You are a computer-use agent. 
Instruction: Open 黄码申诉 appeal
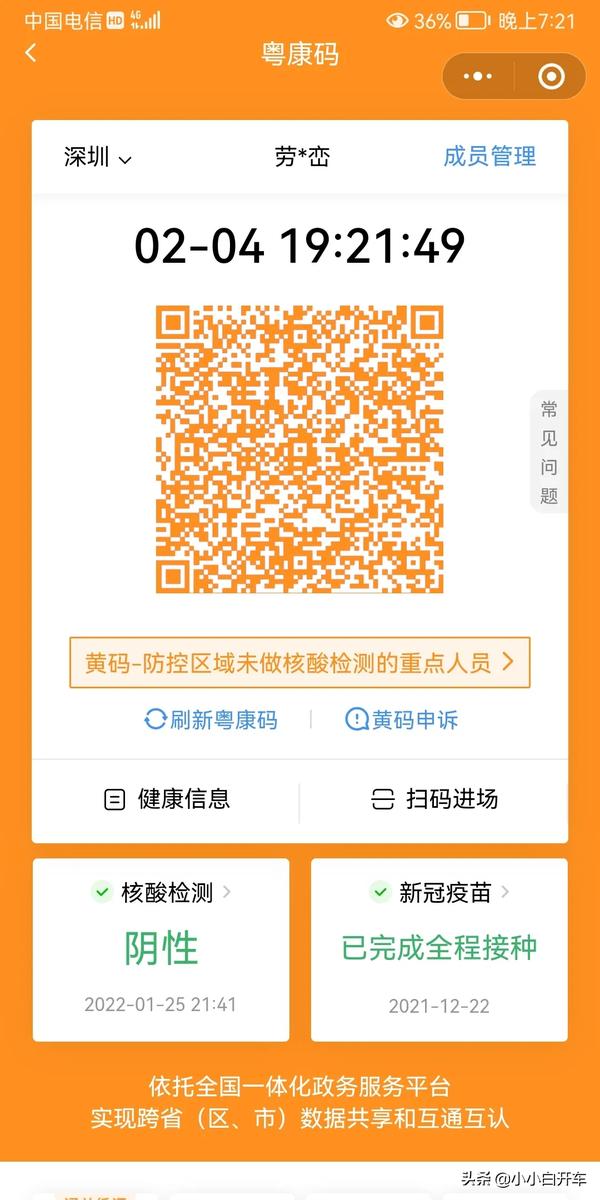coord(402,720)
